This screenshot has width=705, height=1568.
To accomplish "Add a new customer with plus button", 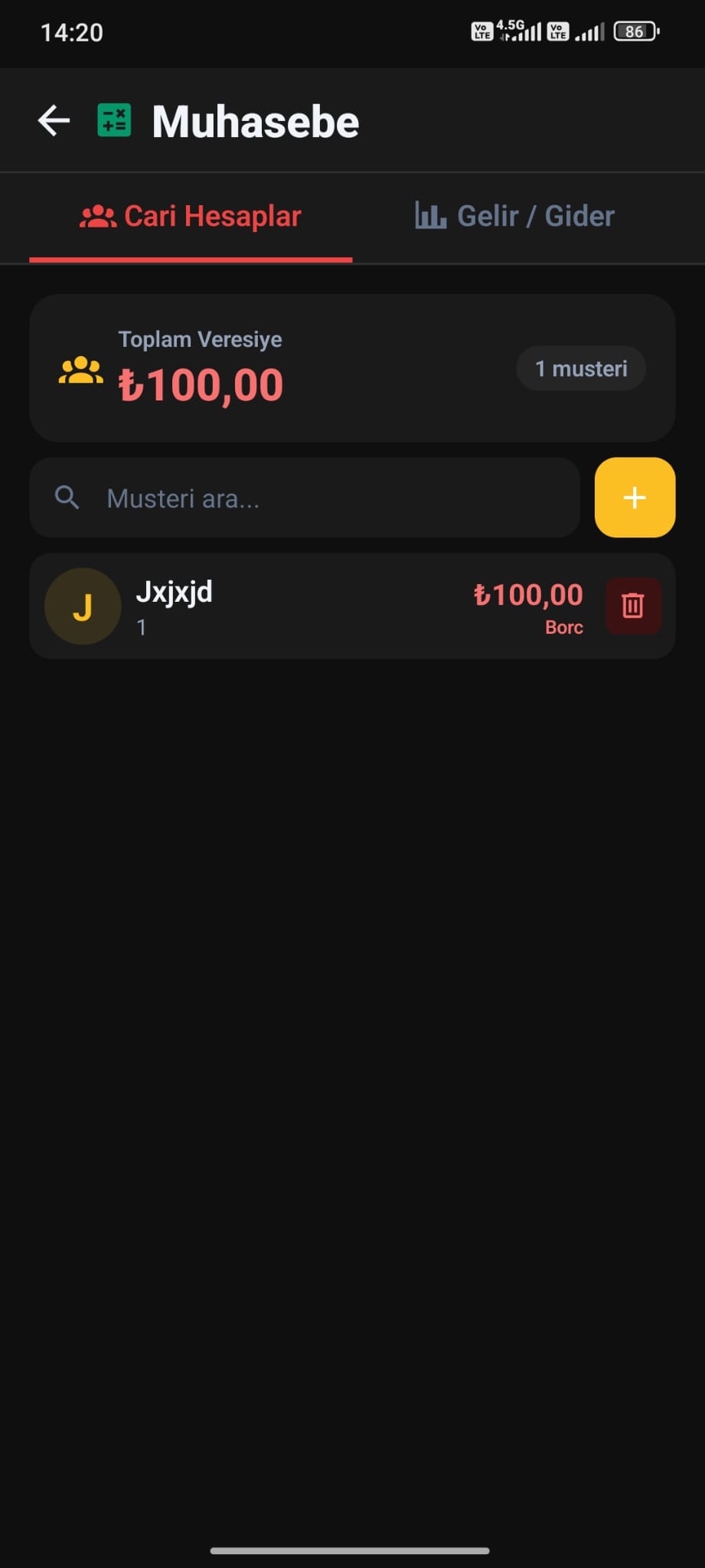I will click(635, 498).
